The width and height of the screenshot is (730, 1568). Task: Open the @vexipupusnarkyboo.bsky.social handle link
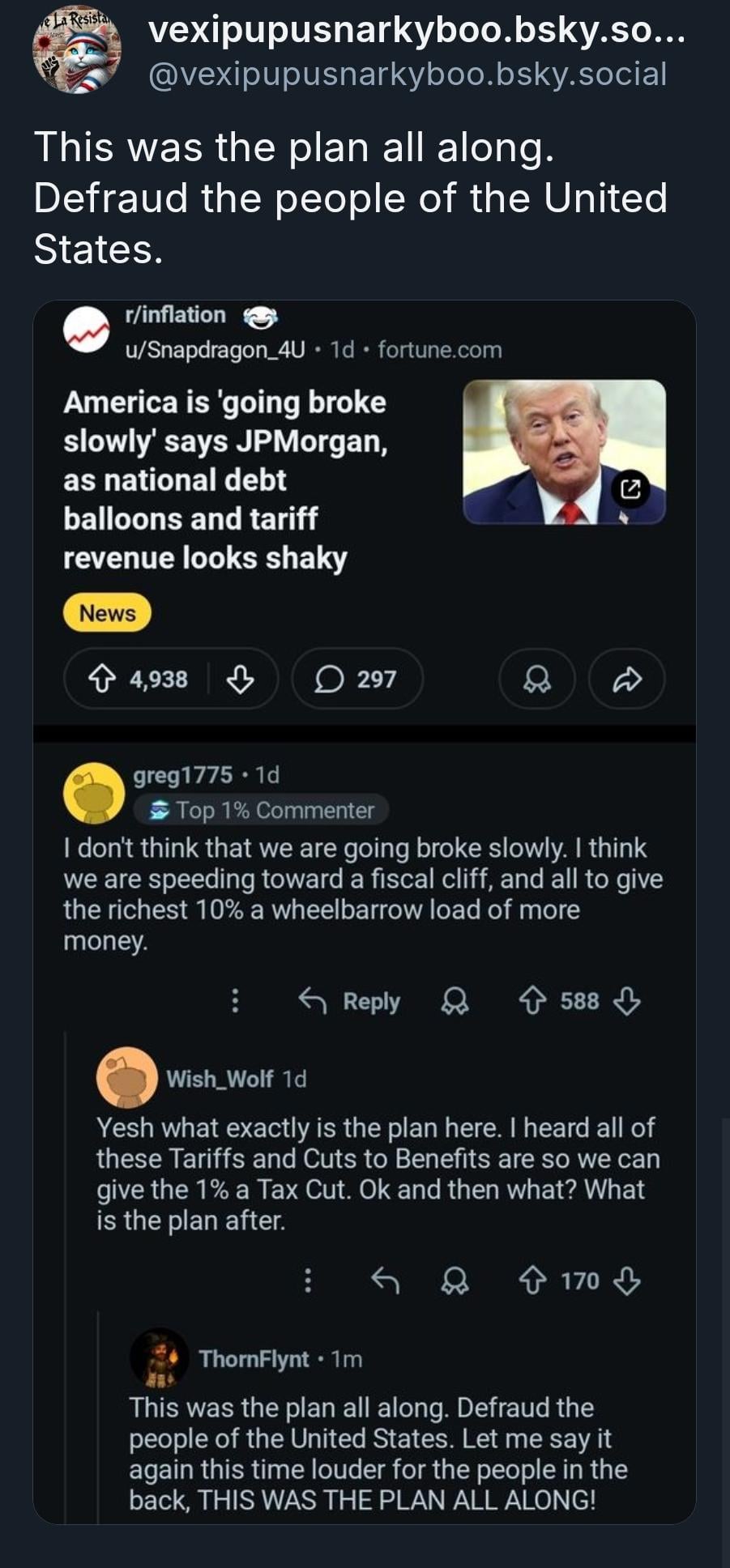408,75
